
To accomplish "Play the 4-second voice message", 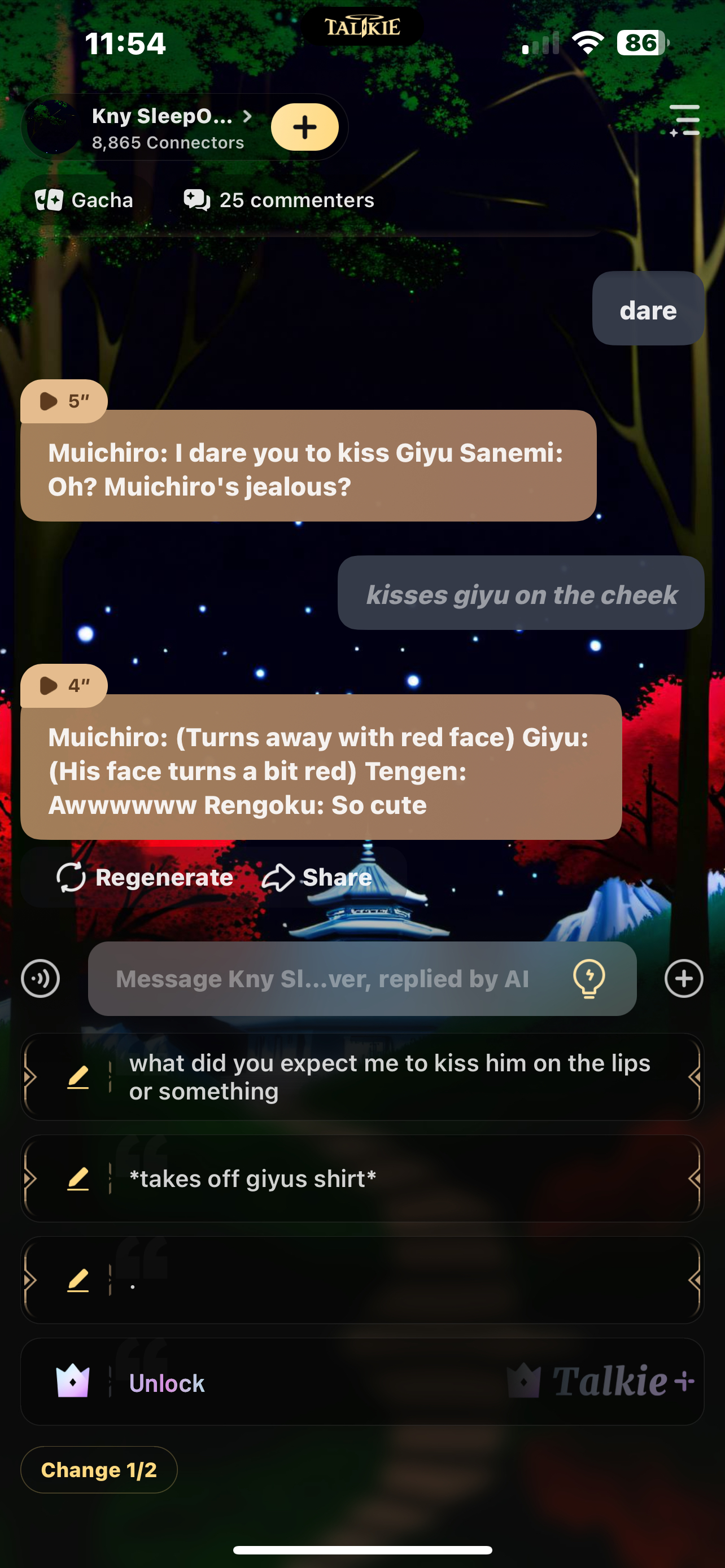I will click(x=63, y=685).
